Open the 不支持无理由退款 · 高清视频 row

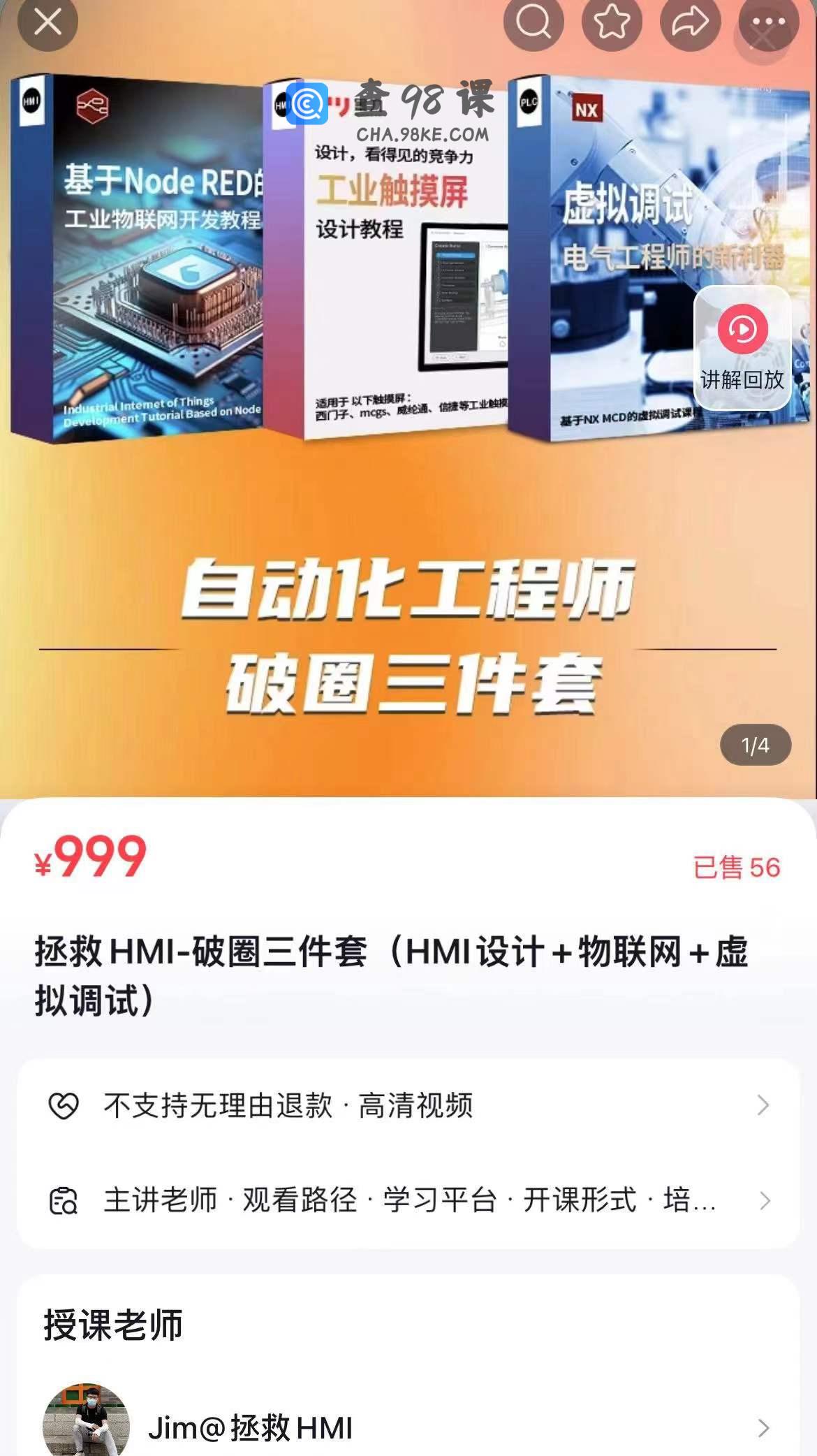click(x=408, y=1105)
